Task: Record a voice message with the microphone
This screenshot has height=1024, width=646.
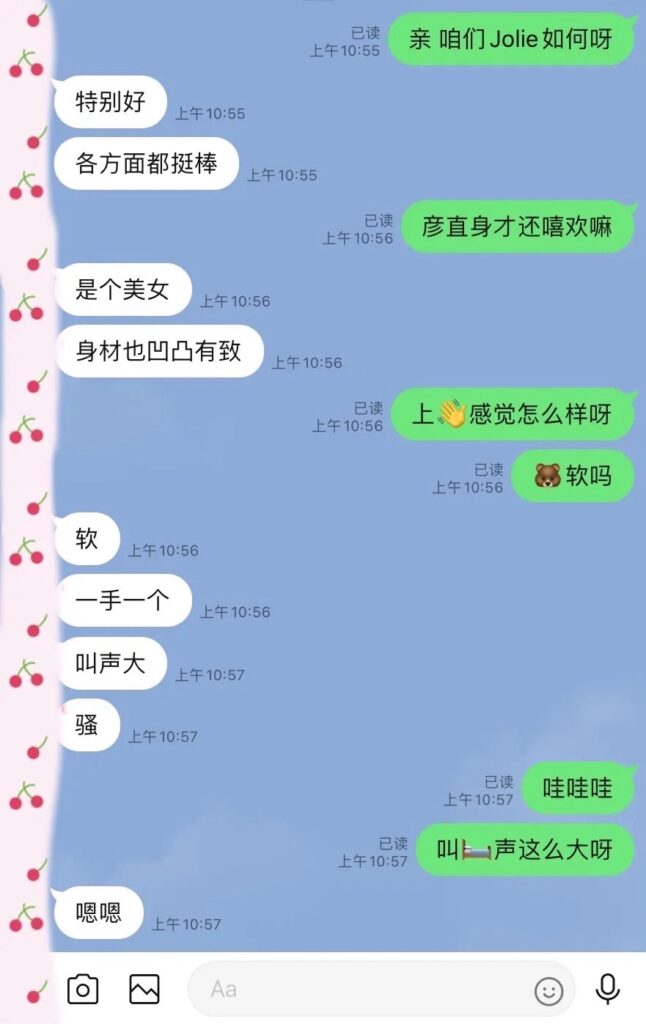Action: click(607, 989)
